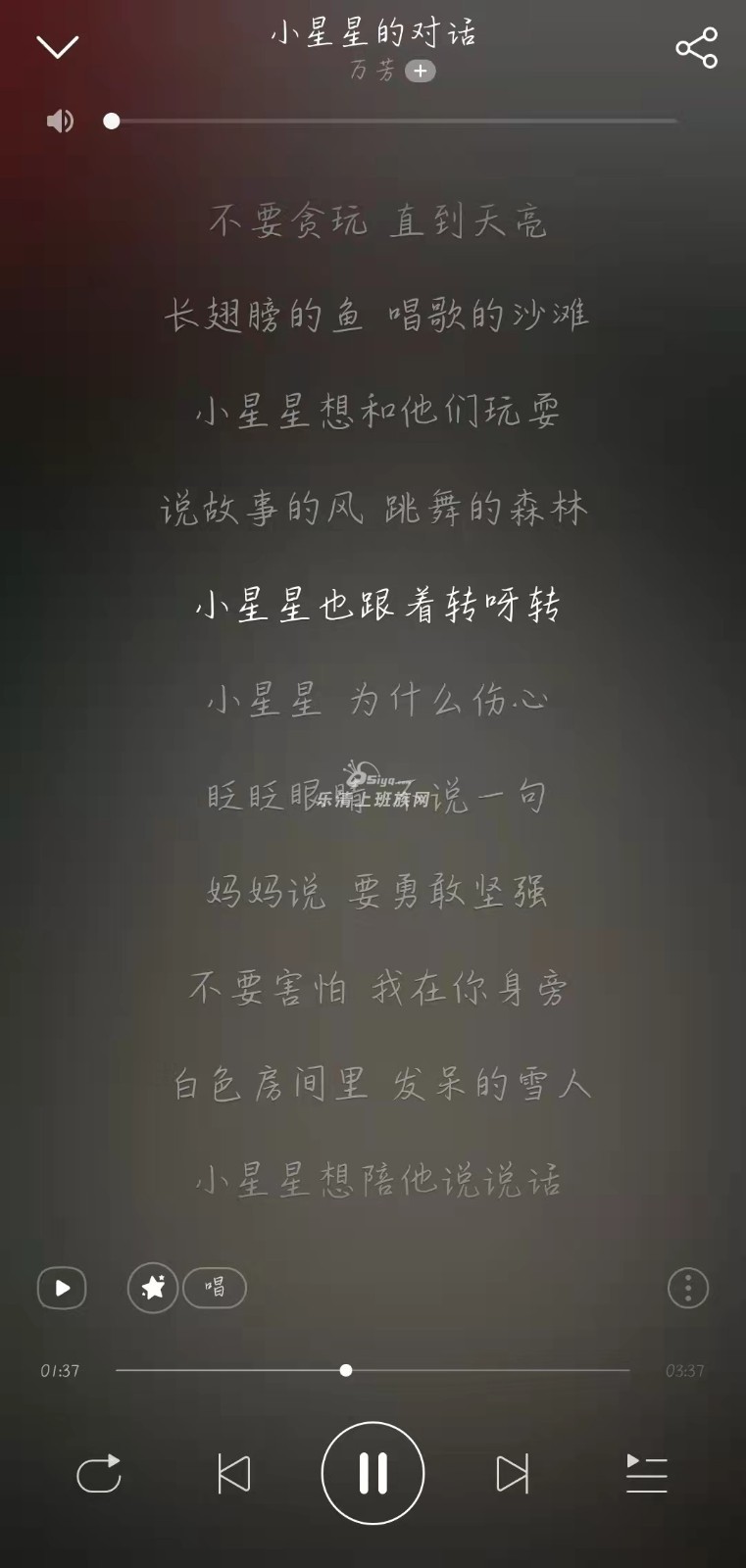Tap the star favorite icon
The height and width of the screenshot is (1568, 746).
click(153, 1288)
